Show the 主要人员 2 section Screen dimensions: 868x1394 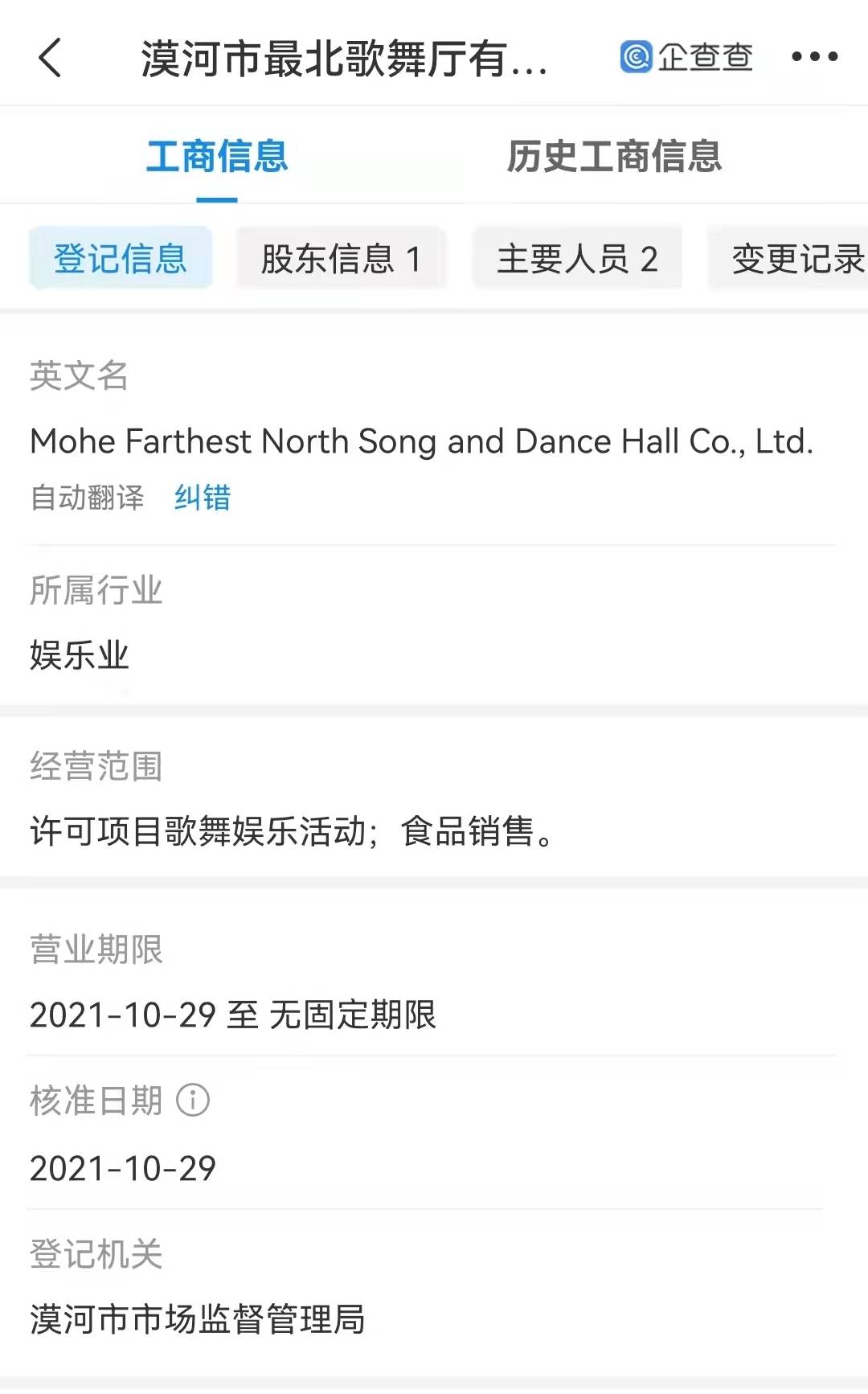tap(577, 258)
